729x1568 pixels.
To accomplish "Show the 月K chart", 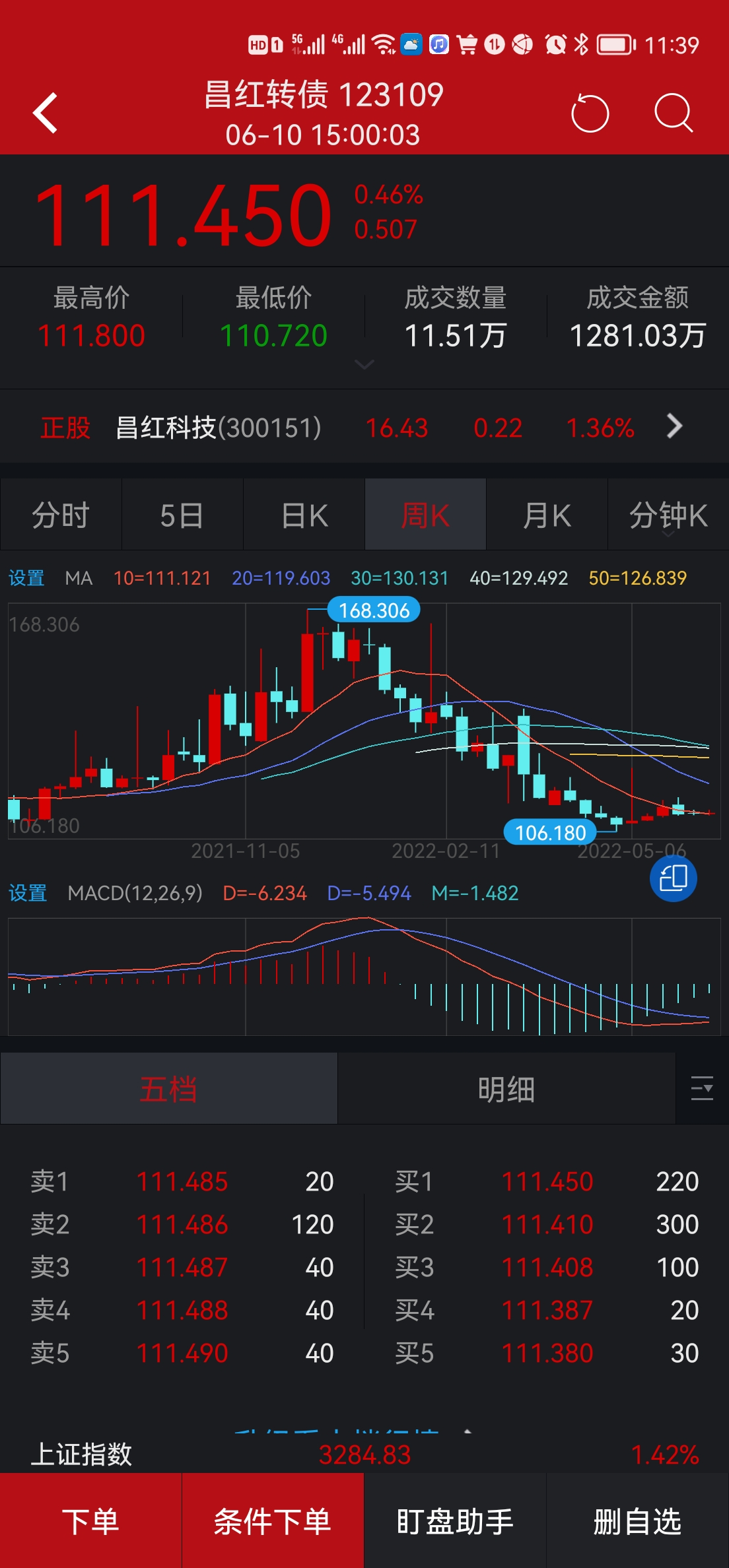I will [x=547, y=515].
